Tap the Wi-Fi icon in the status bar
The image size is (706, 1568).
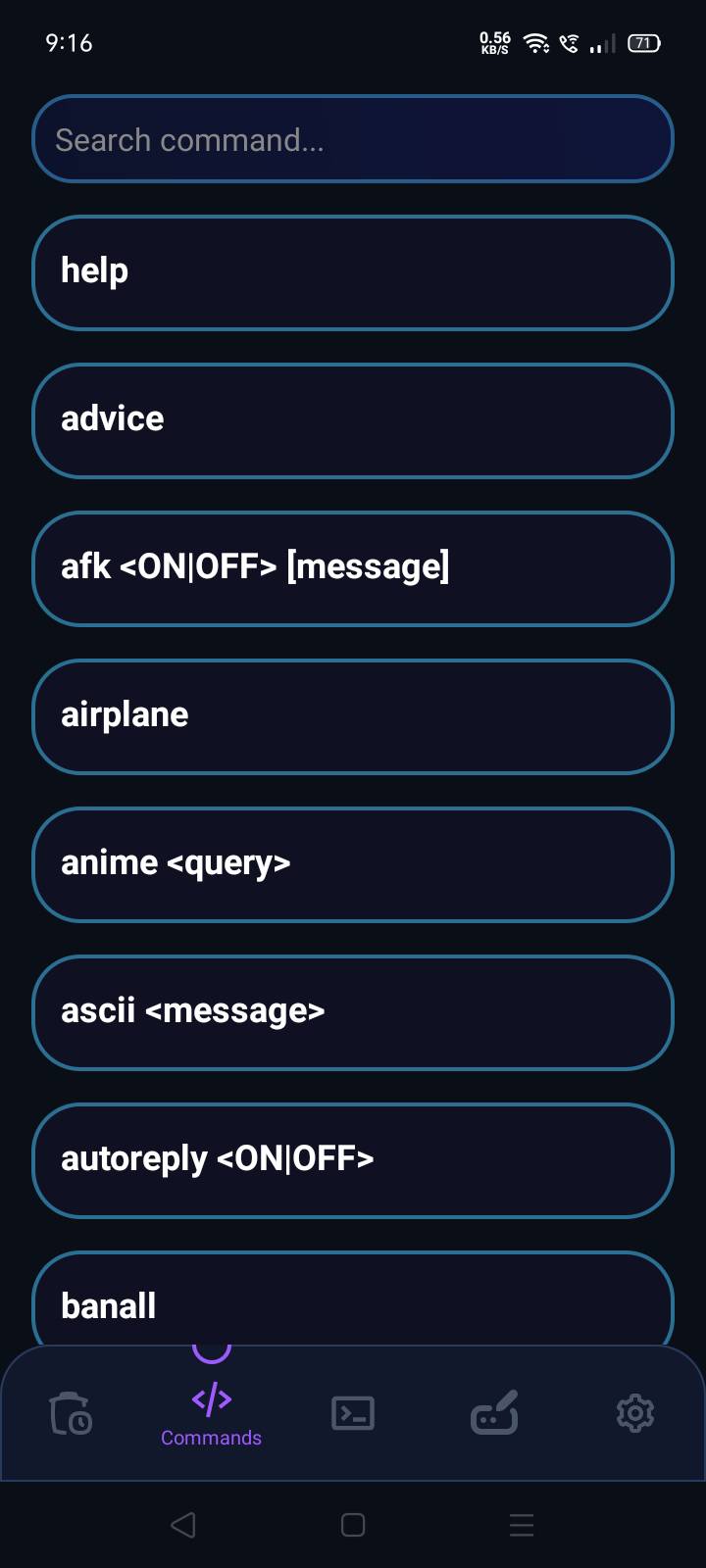(534, 43)
